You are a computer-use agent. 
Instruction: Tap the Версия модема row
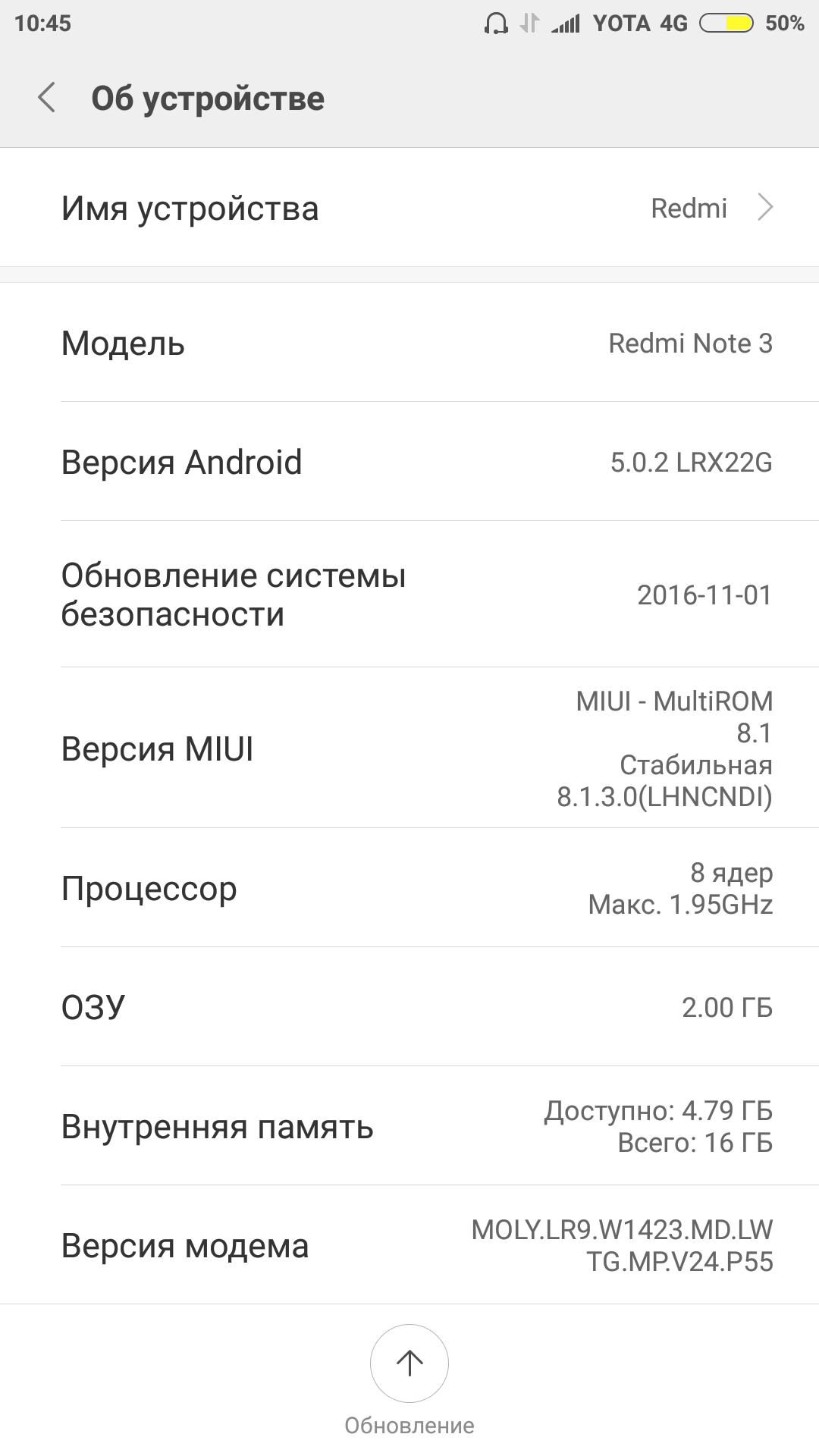point(409,1245)
